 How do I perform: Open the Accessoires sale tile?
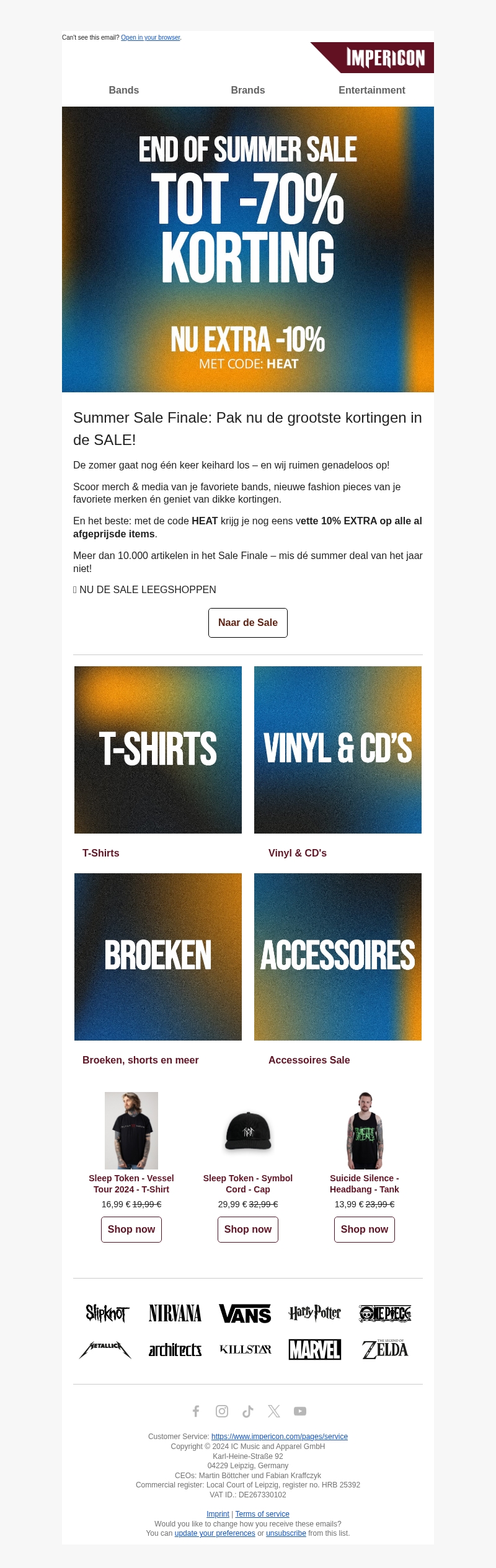pos(338,957)
